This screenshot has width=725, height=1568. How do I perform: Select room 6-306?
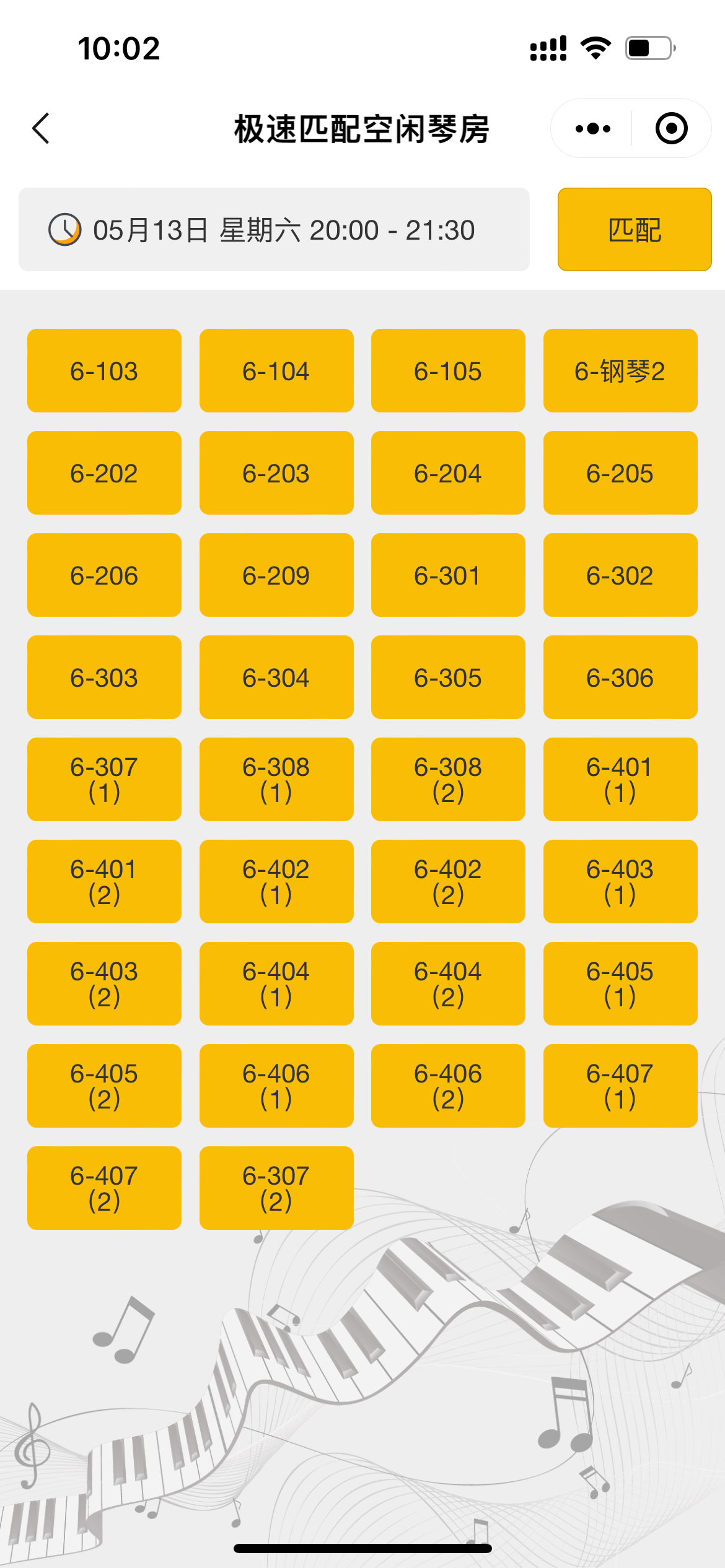(620, 677)
